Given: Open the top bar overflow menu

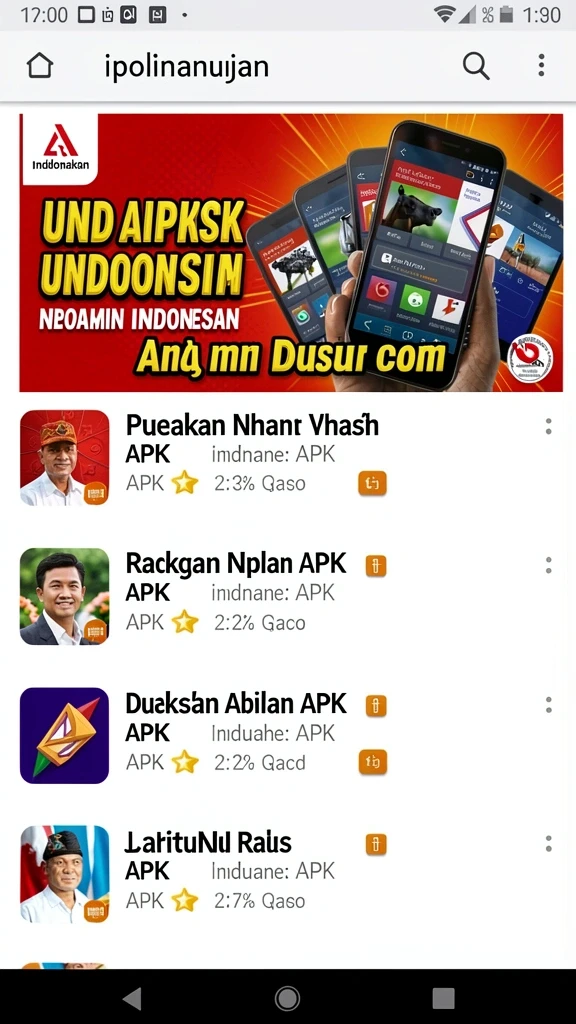Looking at the screenshot, I should (x=541, y=65).
